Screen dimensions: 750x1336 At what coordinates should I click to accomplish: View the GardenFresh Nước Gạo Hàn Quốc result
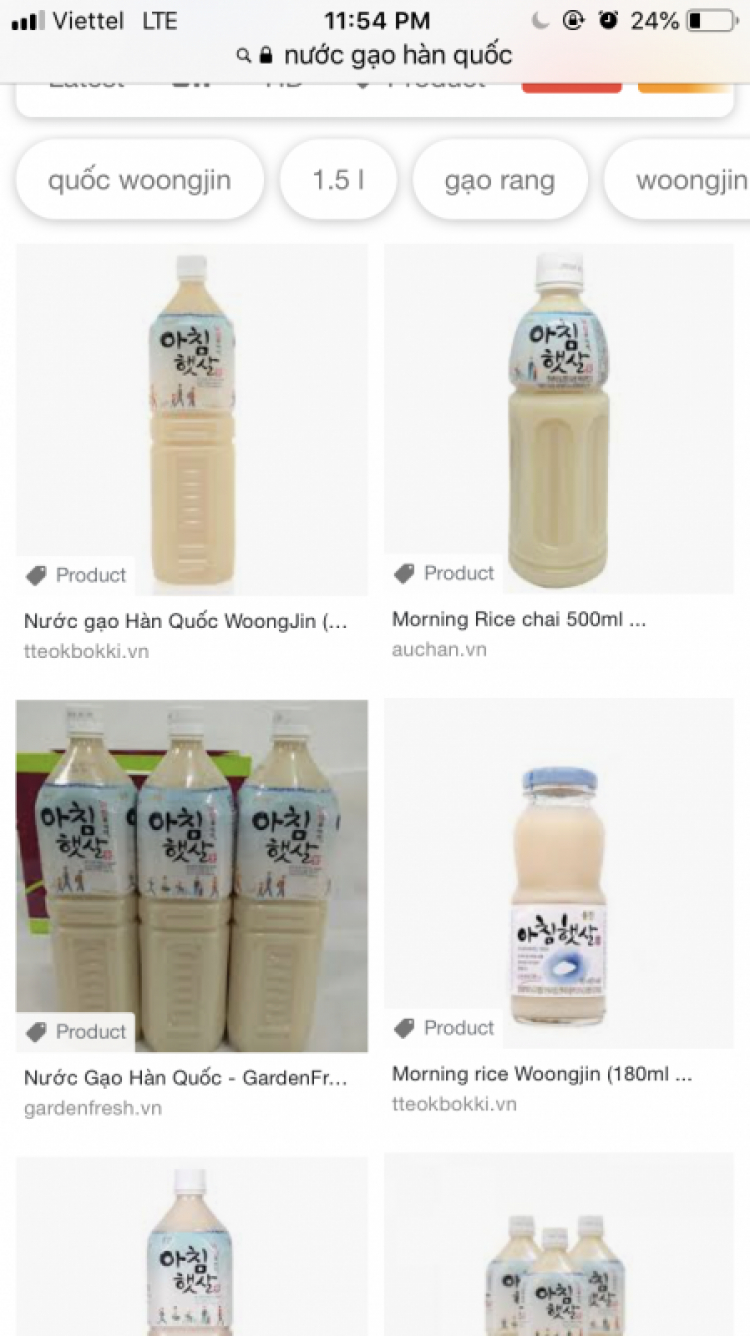click(x=191, y=875)
